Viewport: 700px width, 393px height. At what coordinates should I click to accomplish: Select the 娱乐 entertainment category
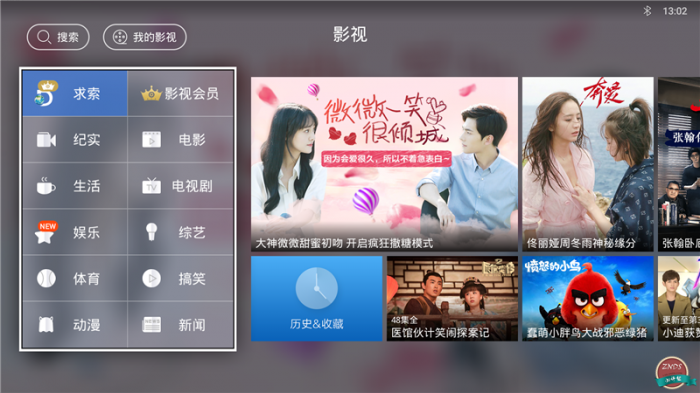(x=75, y=232)
